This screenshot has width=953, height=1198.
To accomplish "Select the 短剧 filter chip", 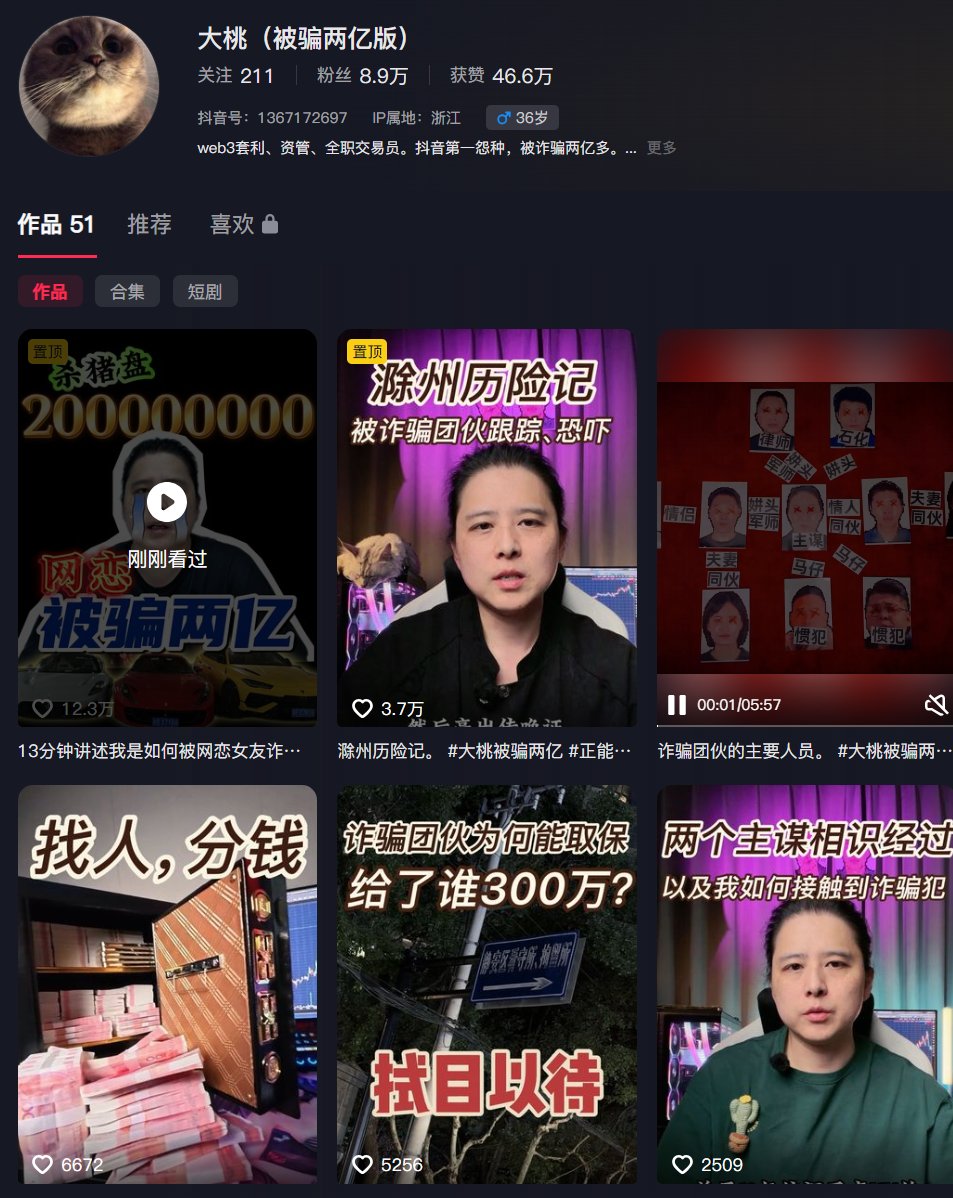I will 205,292.
